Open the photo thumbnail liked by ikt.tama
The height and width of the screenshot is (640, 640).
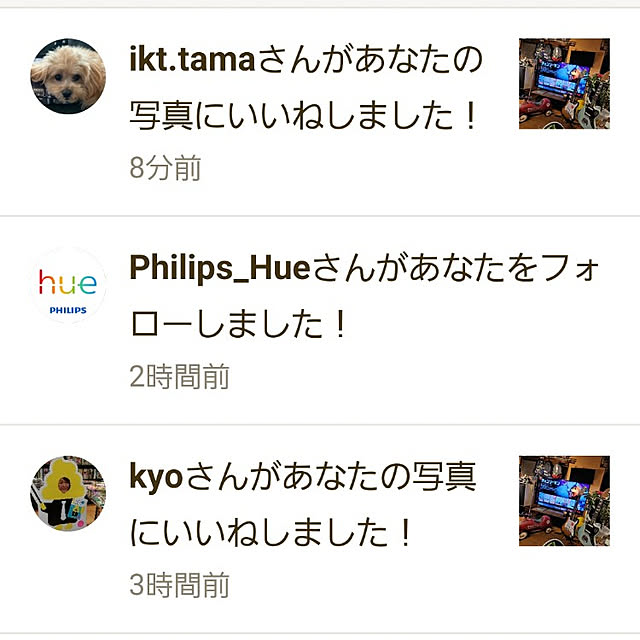[564, 83]
